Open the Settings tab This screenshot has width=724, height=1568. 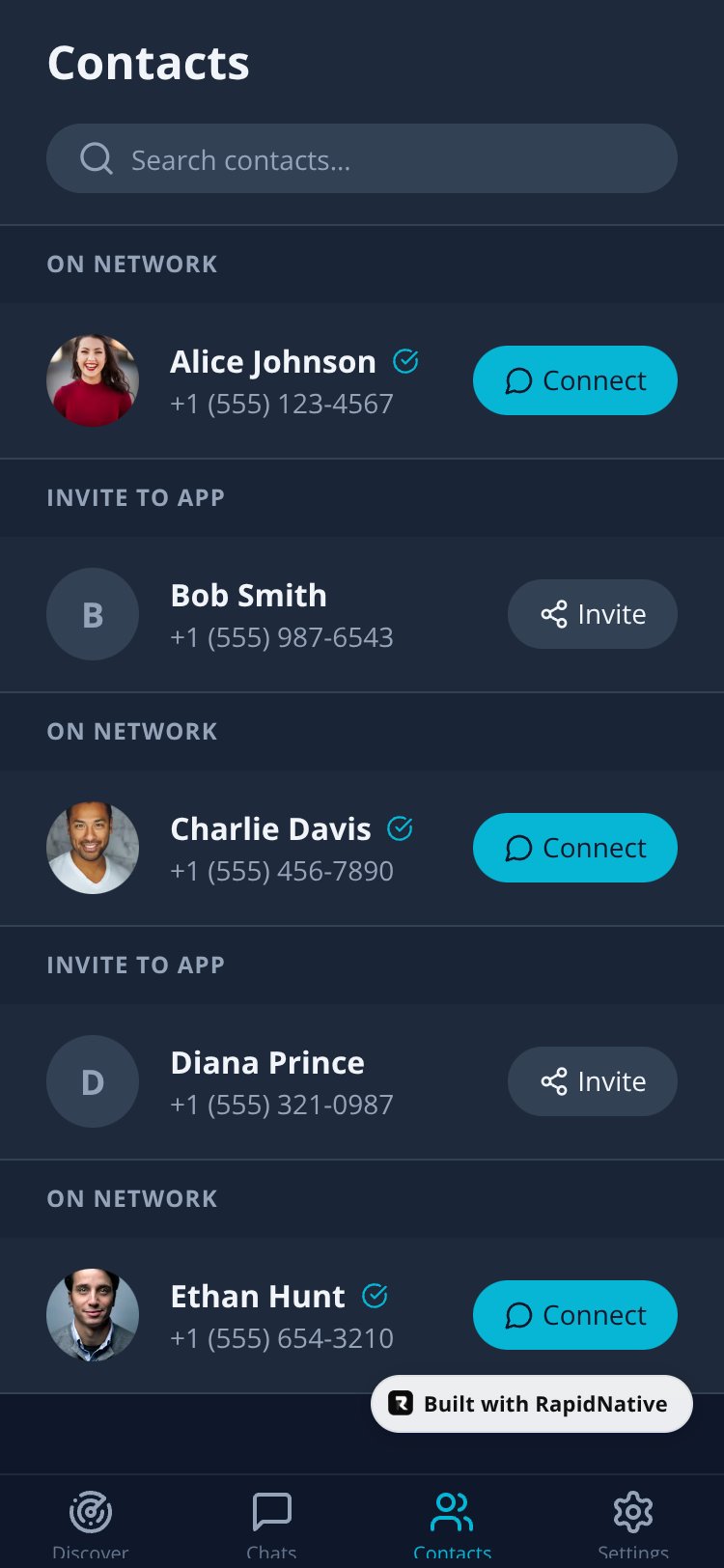(633, 1524)
